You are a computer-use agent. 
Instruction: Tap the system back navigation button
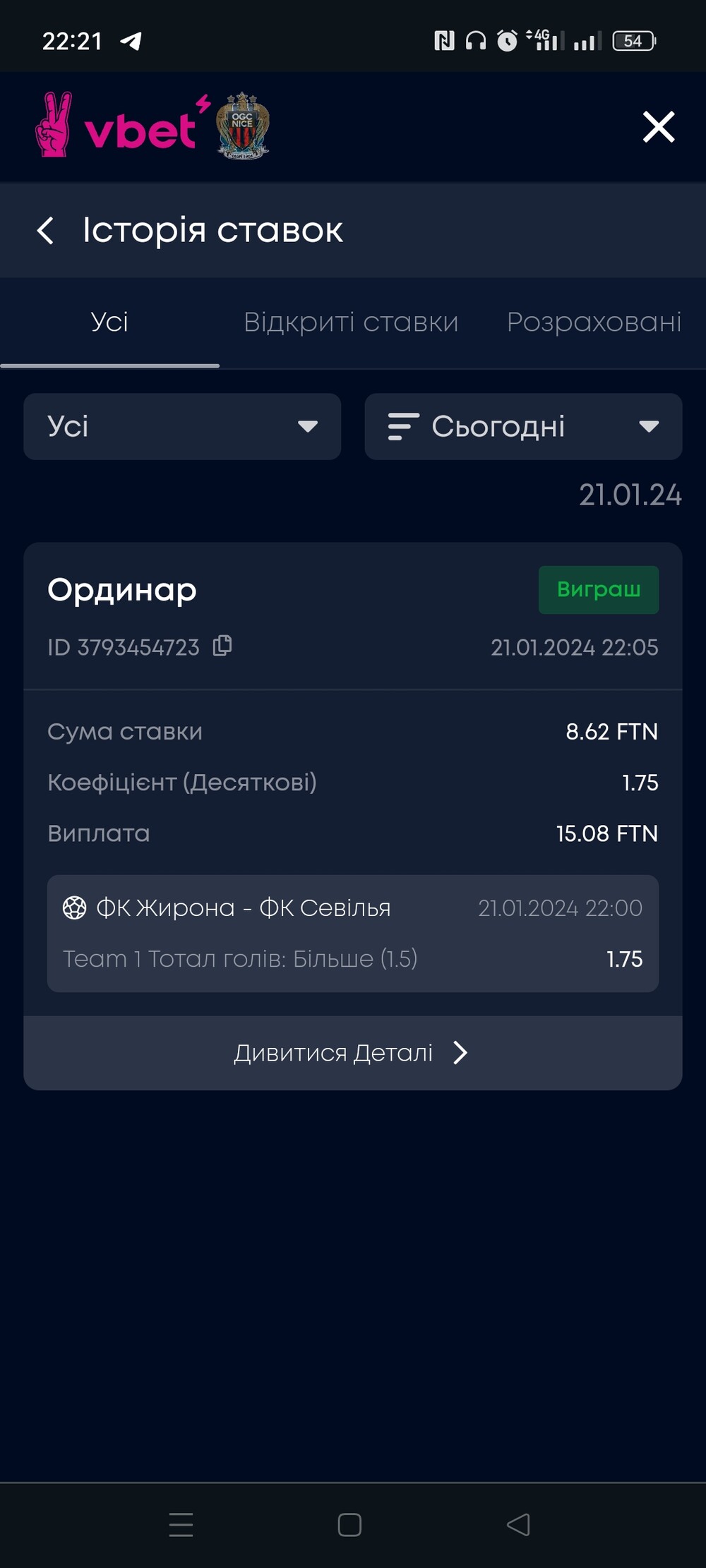[519, 1525]
